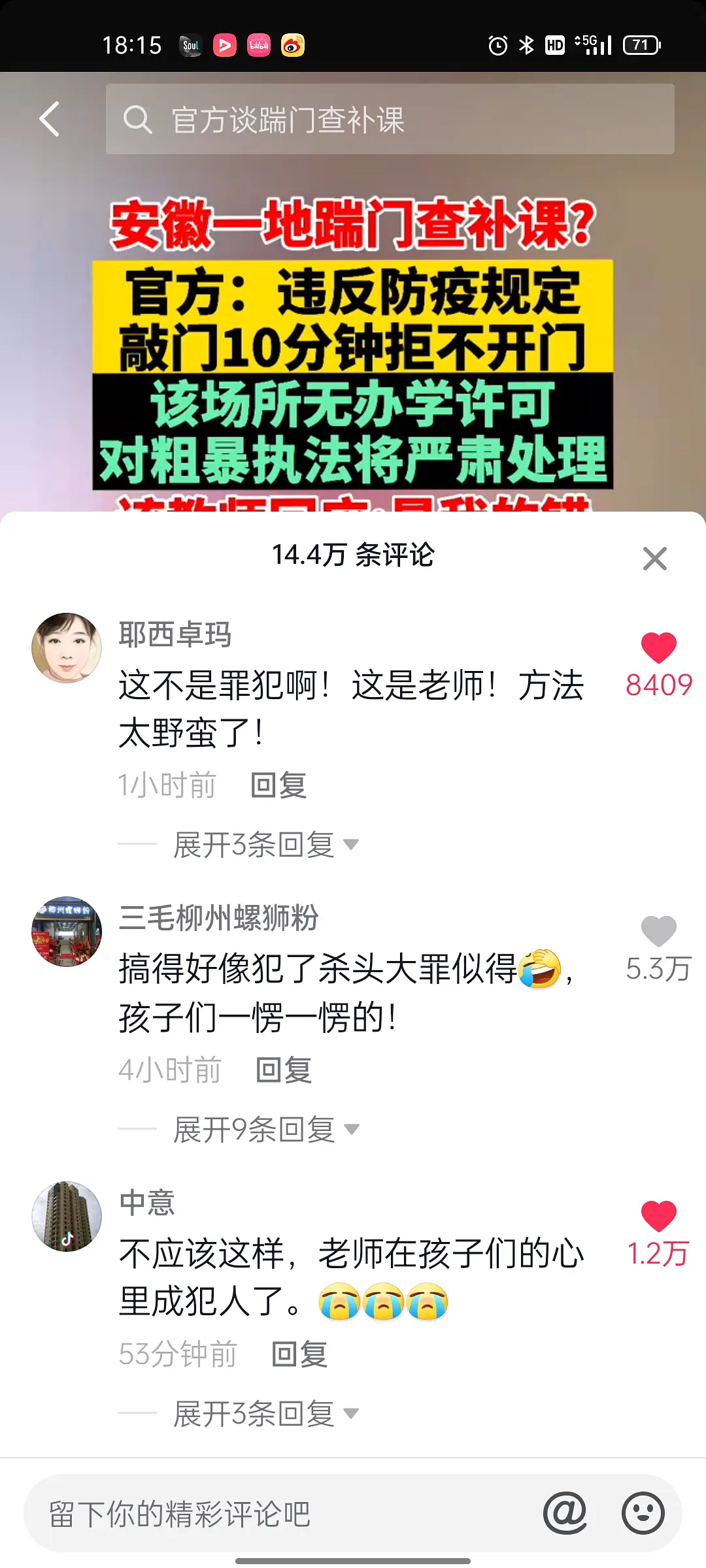
Task: Tap the search box reading 官方谈踹门查补课
Action: pyautogui.click(x=390, y=120)
